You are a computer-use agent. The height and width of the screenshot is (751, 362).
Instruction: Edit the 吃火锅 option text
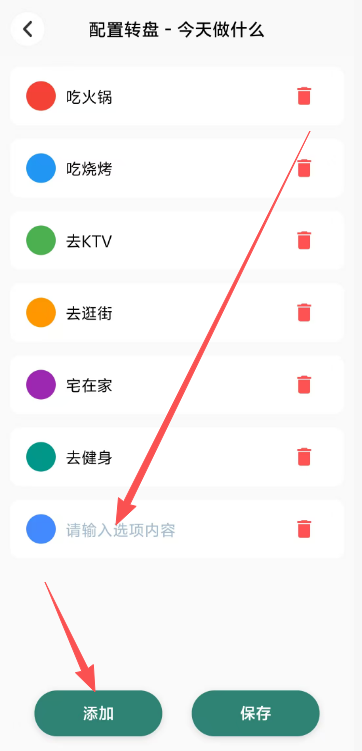[x=89, y=97]
